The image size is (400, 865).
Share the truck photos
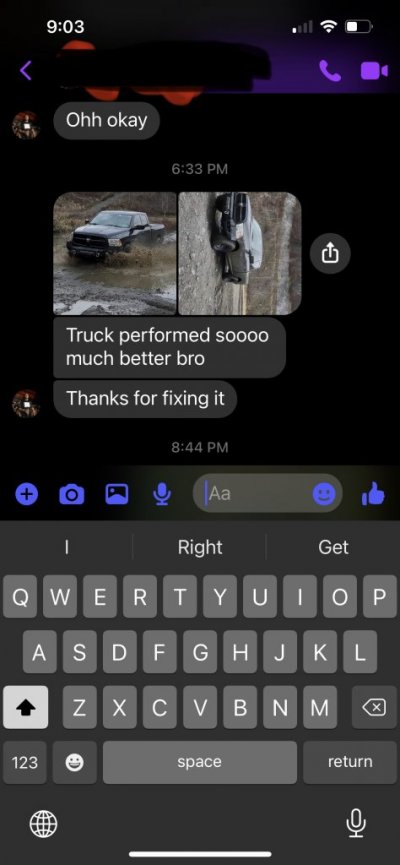click(x=330, y=253)
